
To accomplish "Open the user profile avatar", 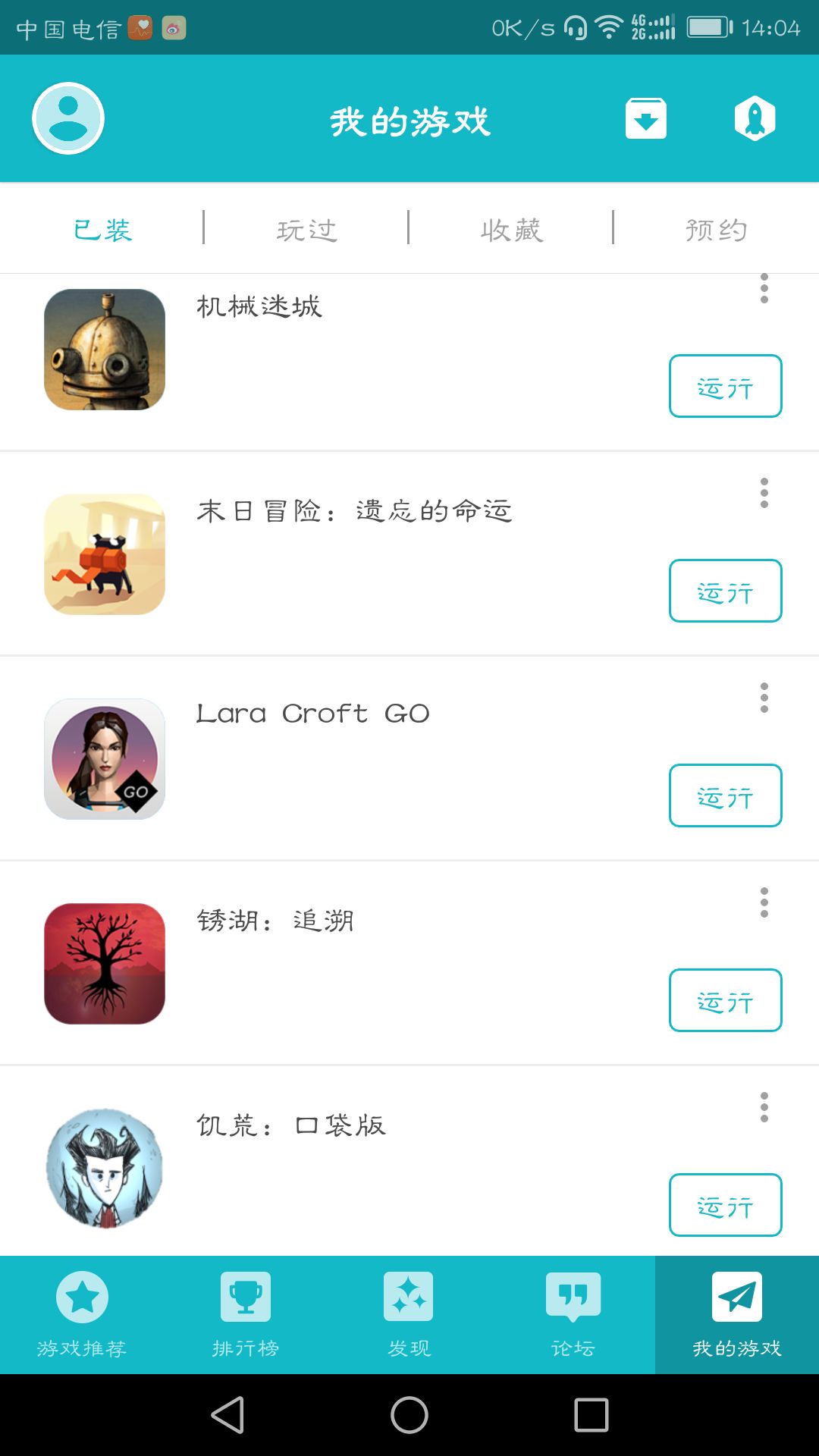I will pos(68,118).
